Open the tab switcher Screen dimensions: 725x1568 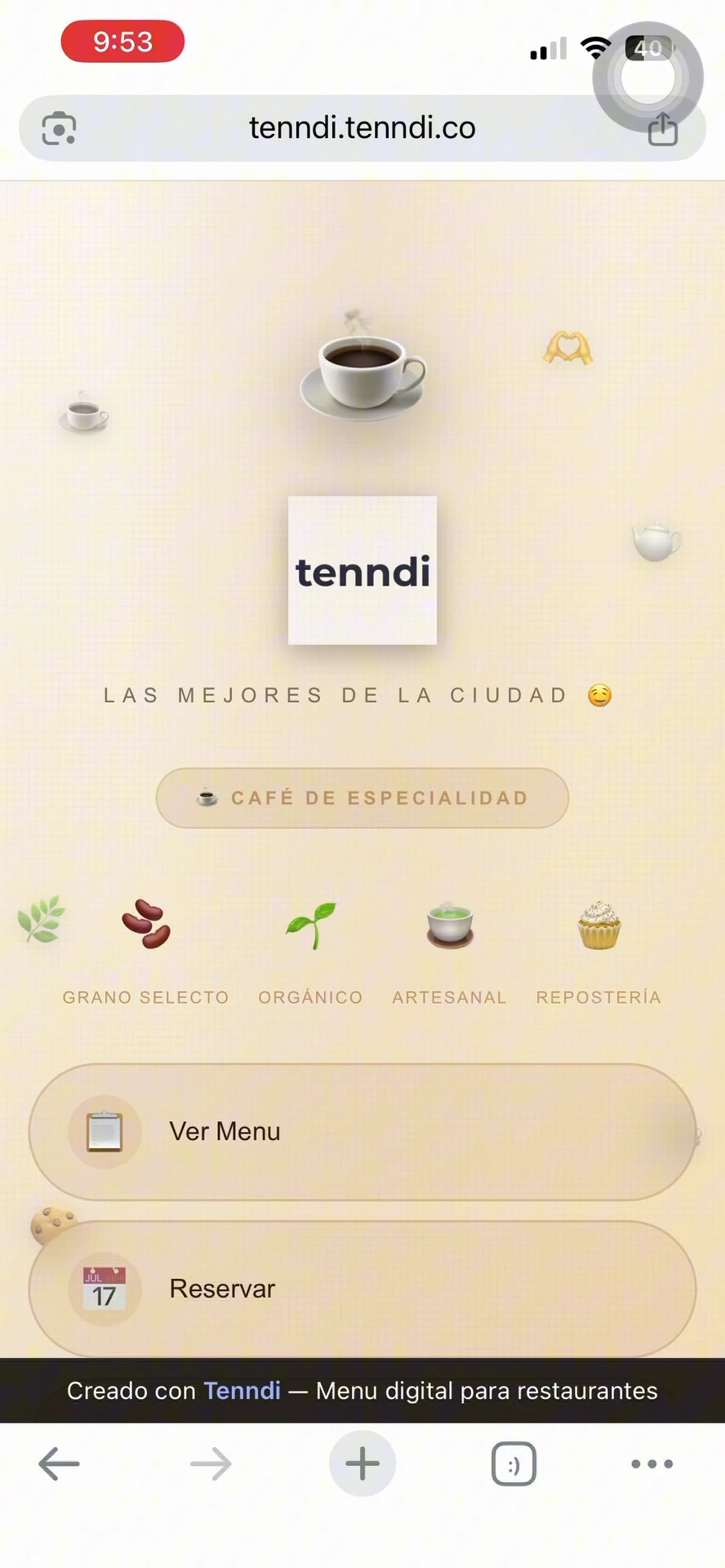click(514, 1463)
